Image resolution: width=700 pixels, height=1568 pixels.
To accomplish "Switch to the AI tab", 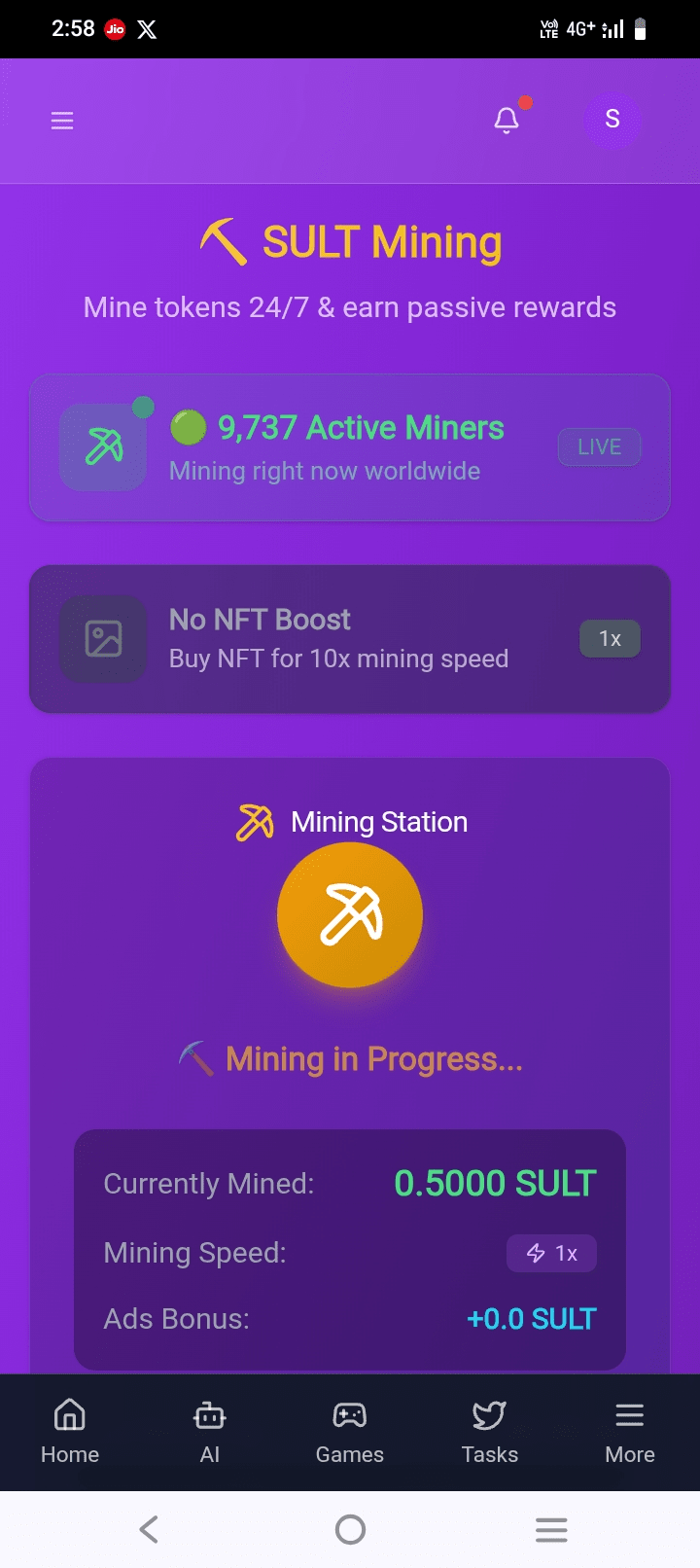I will (210, 1432).
